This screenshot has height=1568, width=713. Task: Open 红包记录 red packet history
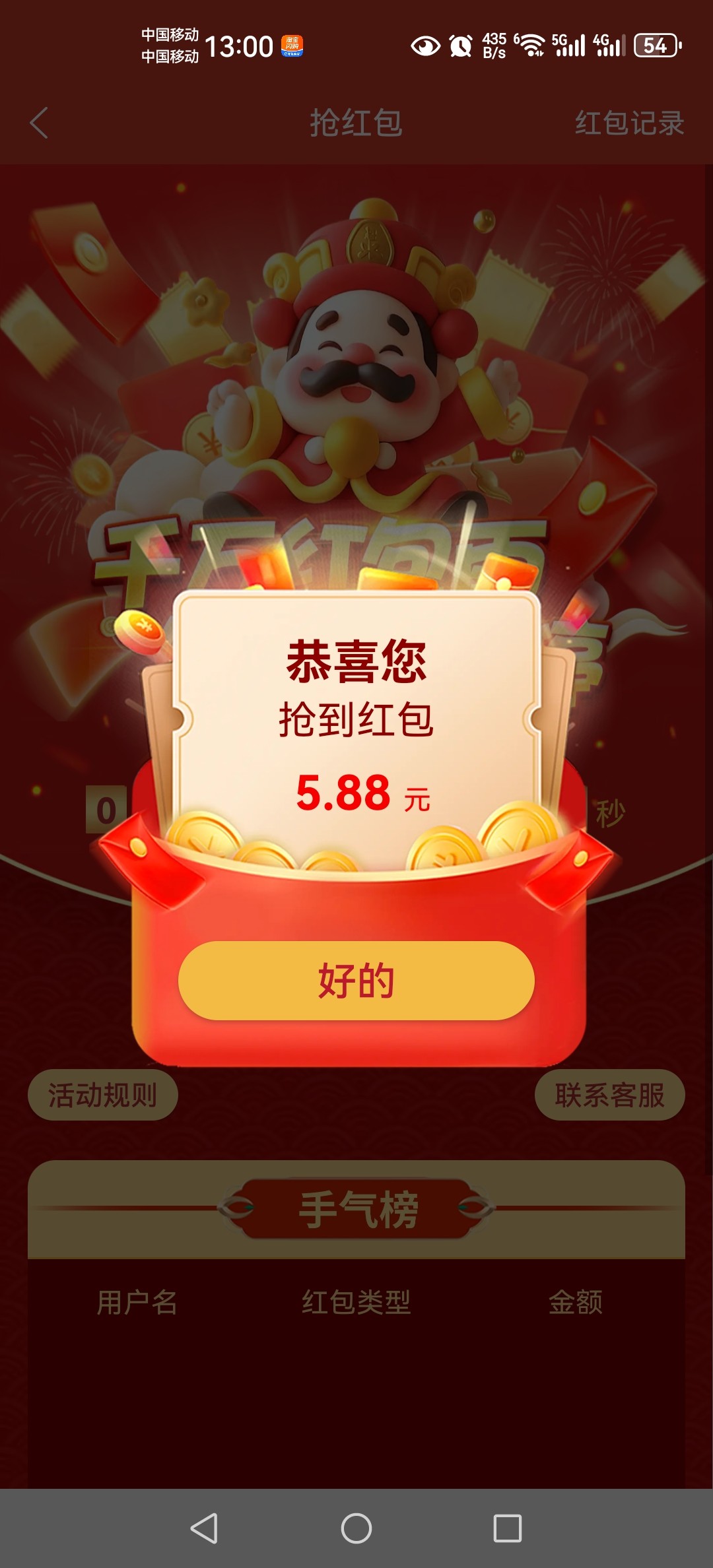click(628, 123)
